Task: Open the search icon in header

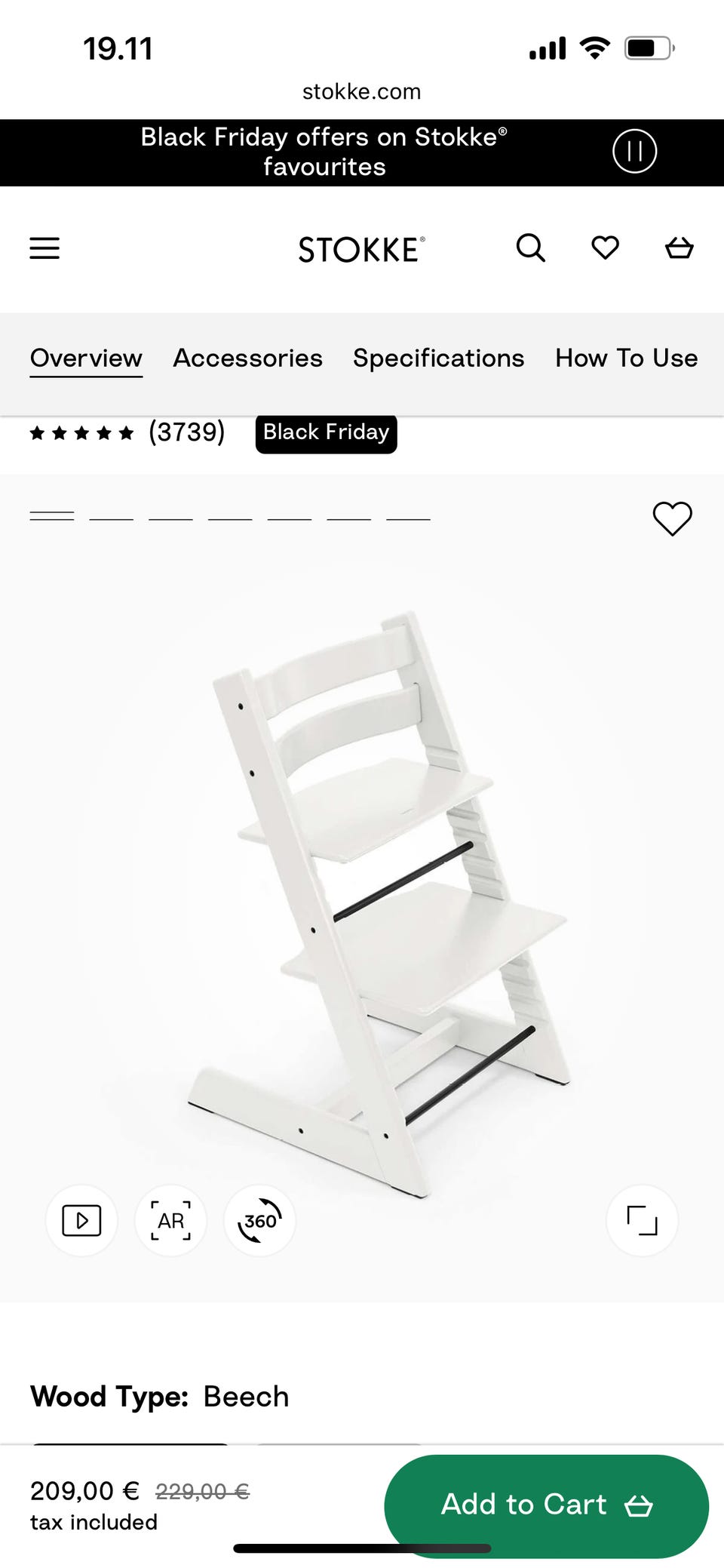Action: 530,247
